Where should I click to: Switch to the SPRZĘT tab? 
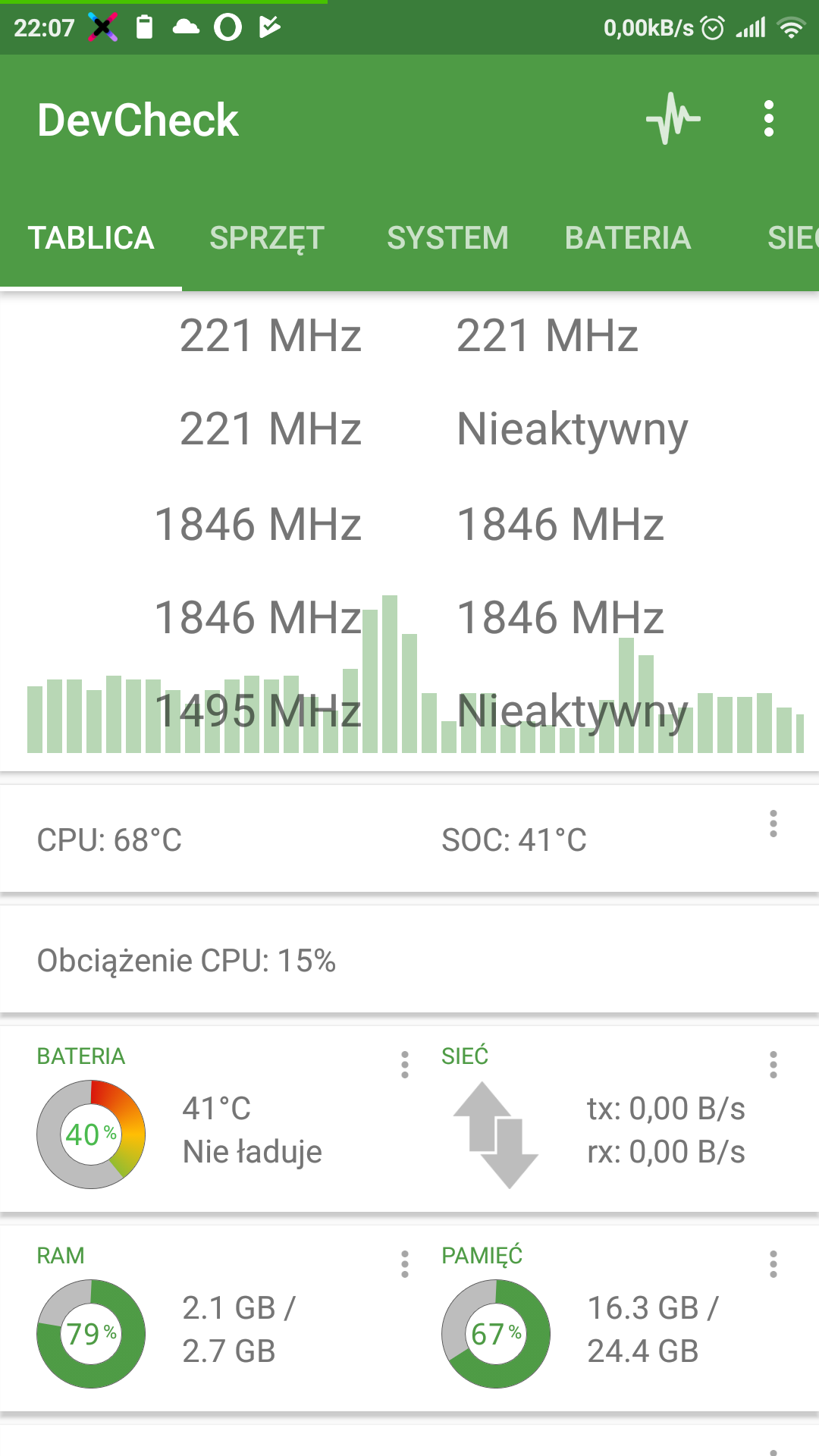click(267, 238)
